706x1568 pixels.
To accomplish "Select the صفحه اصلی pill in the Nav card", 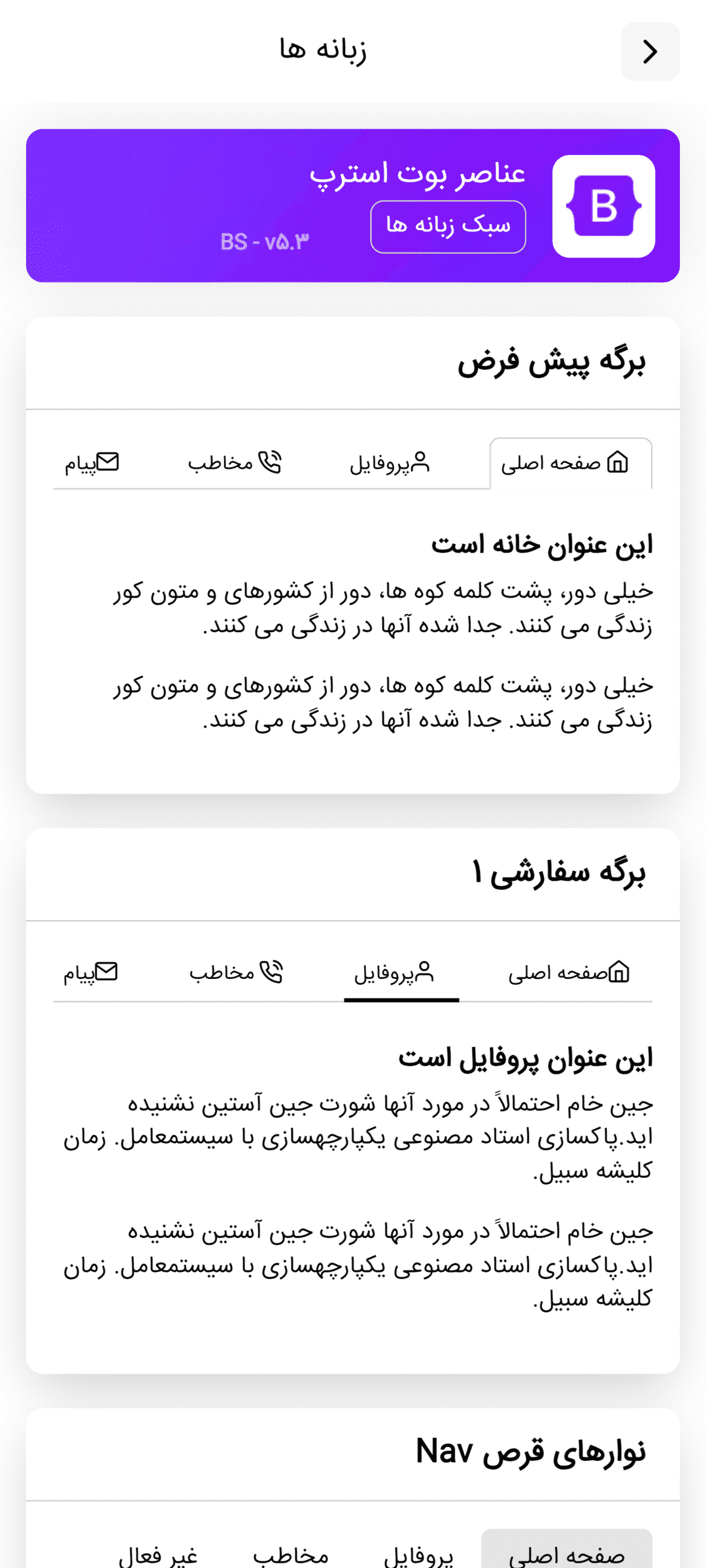I will pos(567,1553).
